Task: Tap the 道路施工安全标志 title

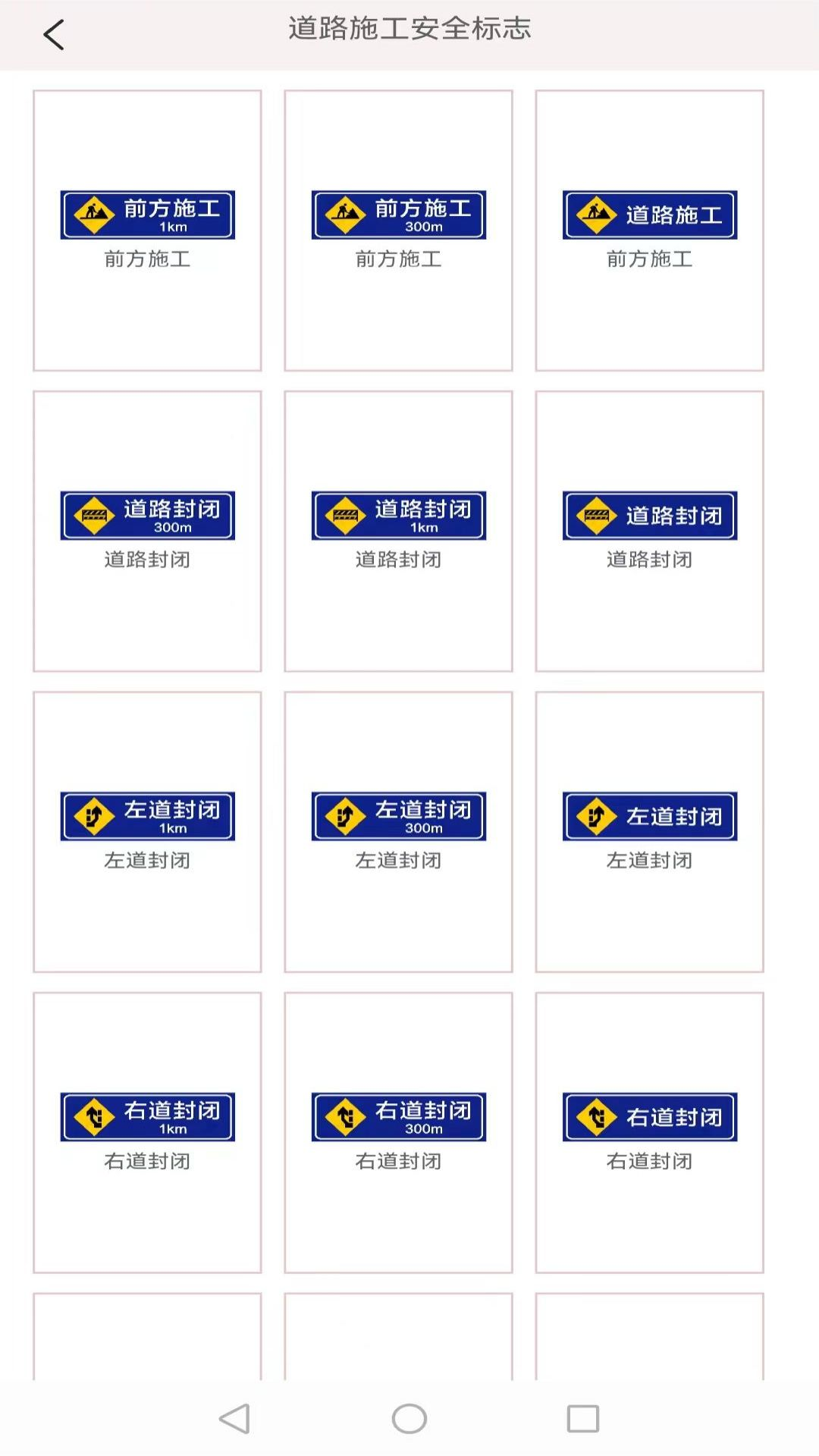Action: (x=409, y=29)
